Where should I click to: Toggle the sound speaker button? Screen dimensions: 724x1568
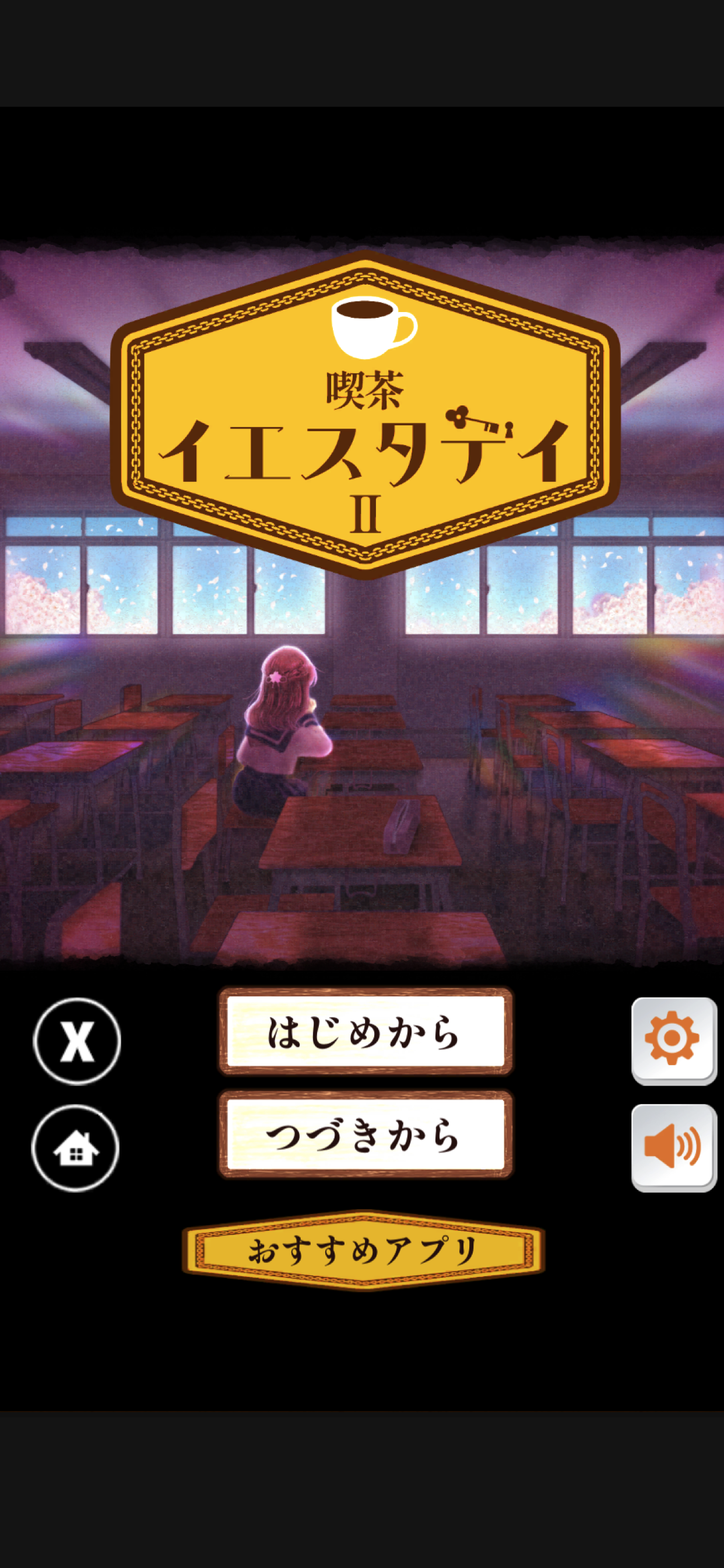(x=673, y=1147)
